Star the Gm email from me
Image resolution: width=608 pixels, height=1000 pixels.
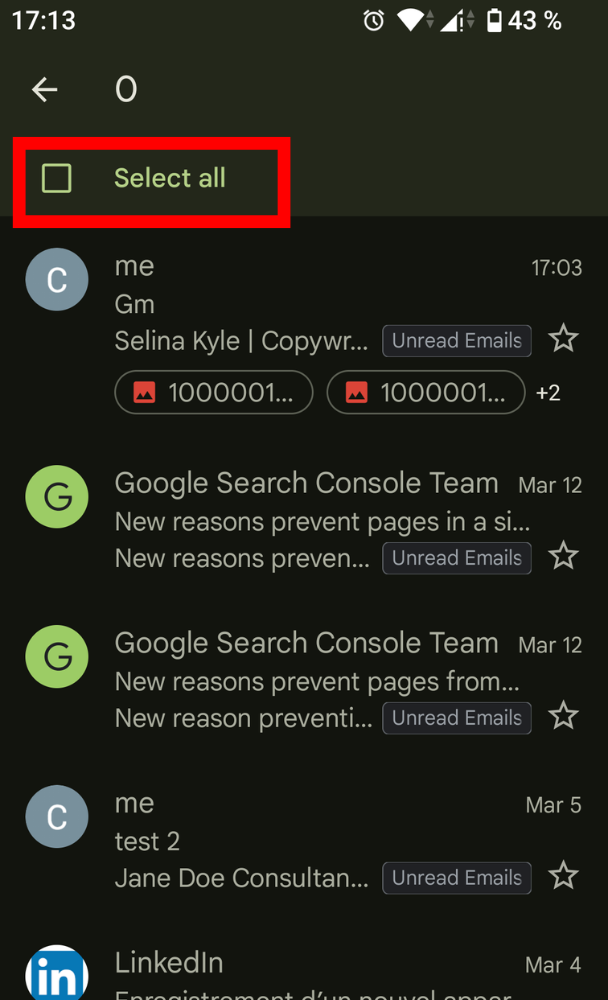(563, 339)
